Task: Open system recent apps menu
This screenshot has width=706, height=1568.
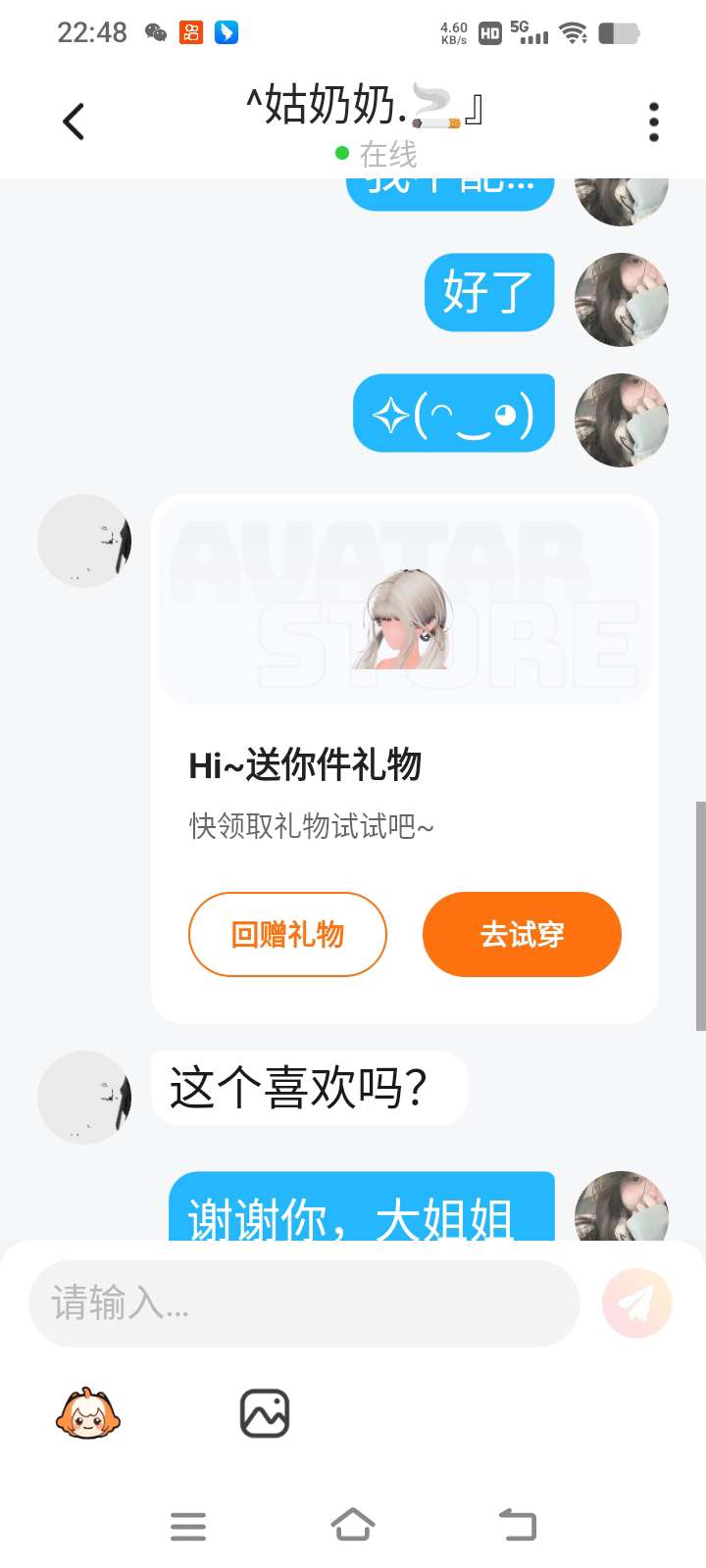Action: 188,1525
